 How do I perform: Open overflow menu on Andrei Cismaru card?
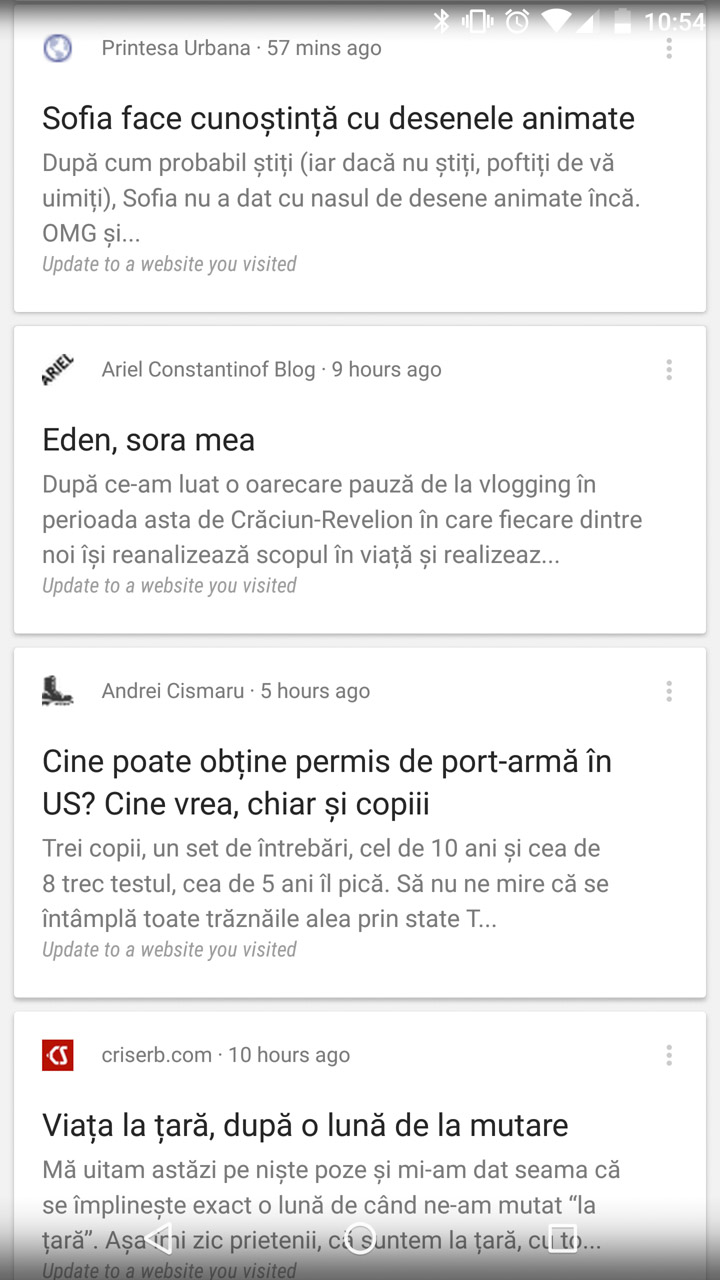pyautogui.click(x=669, y=691)
